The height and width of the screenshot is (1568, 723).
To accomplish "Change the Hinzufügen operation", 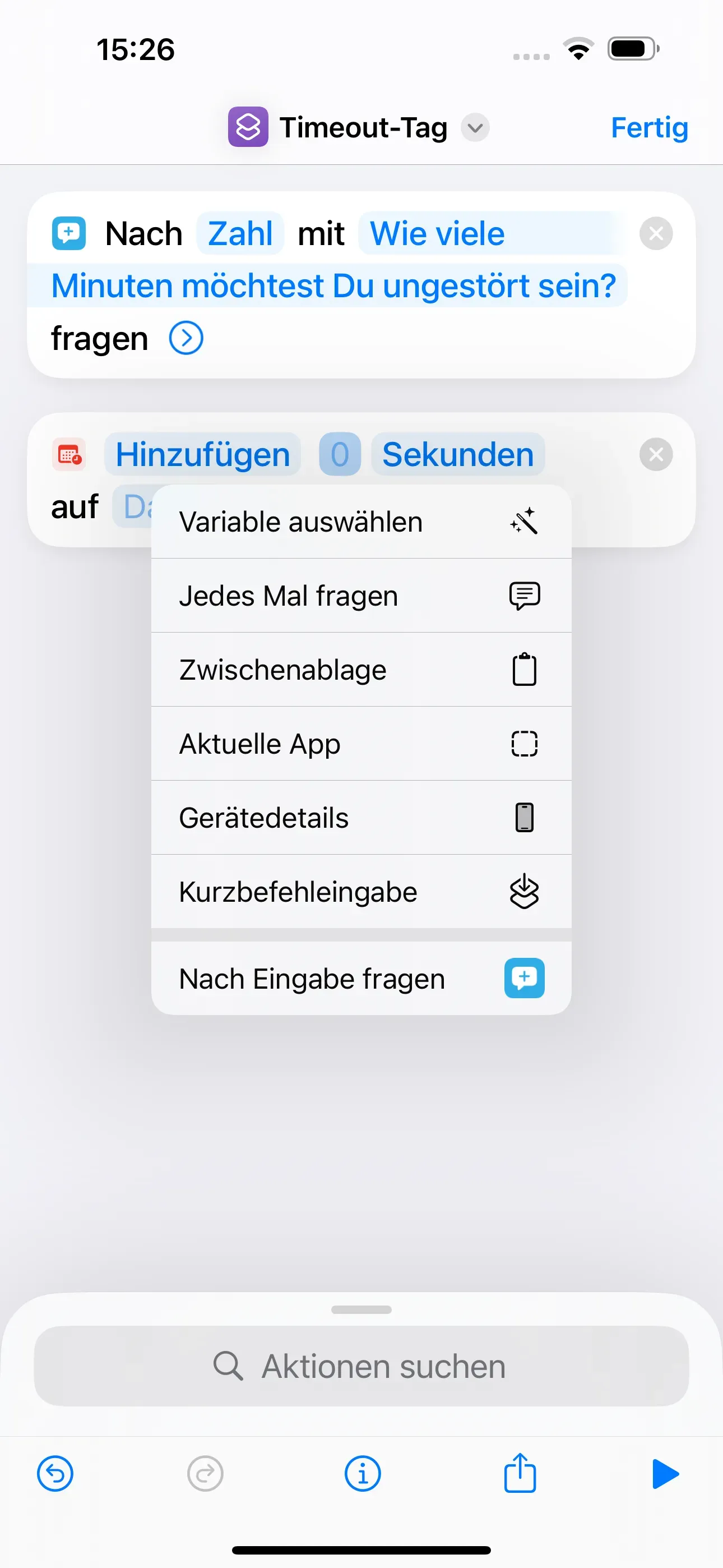I will coord(203,455).
